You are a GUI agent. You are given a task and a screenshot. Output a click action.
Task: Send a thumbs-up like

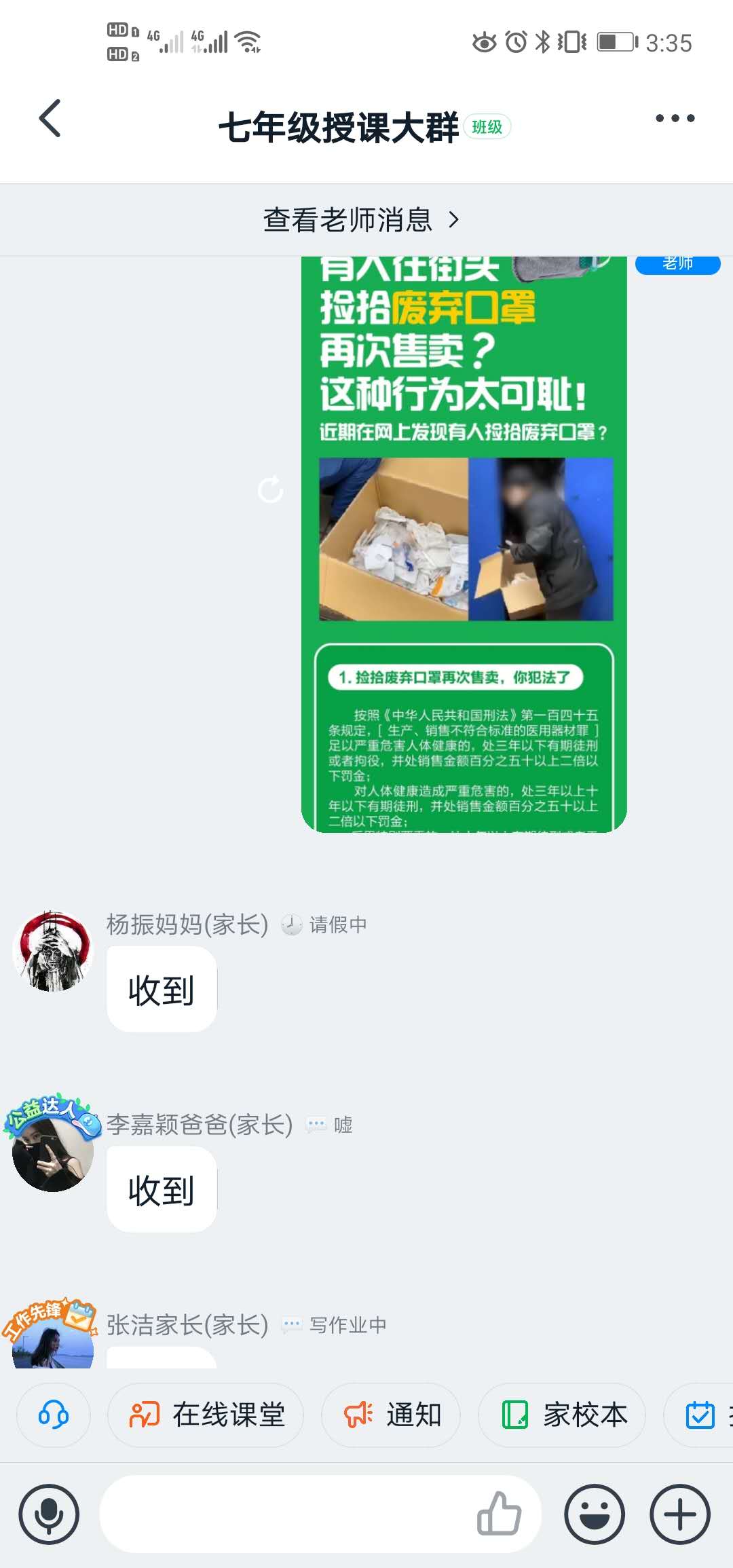coord(499,1514)
